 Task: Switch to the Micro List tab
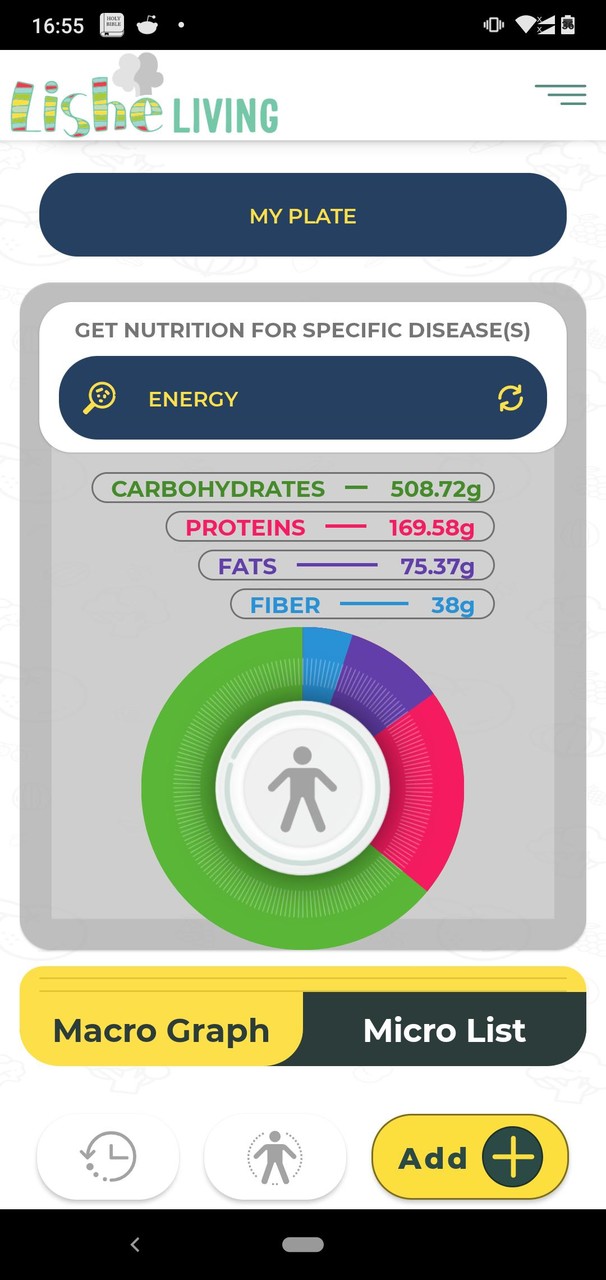[x=444, y=1030]
